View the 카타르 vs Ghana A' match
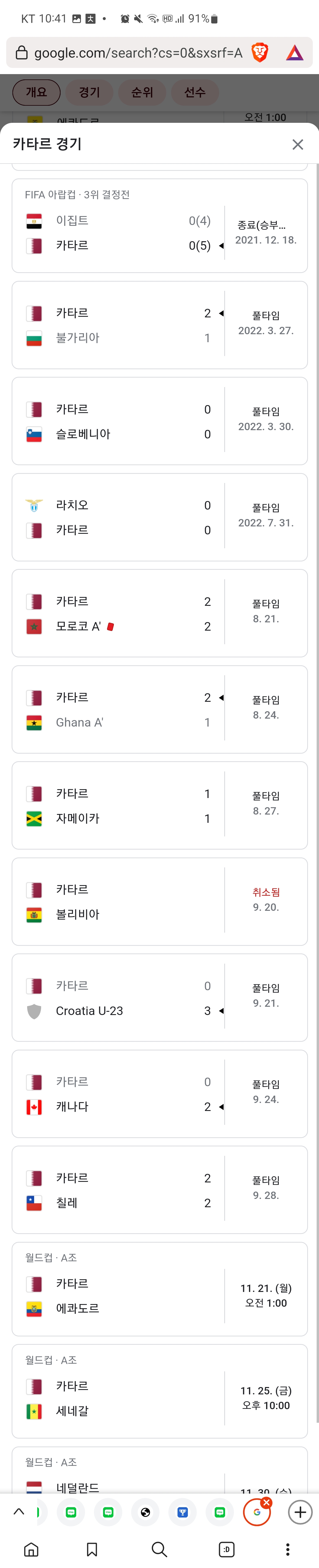Viewport: 319px width, 1568px height. (x=159, y=710)
